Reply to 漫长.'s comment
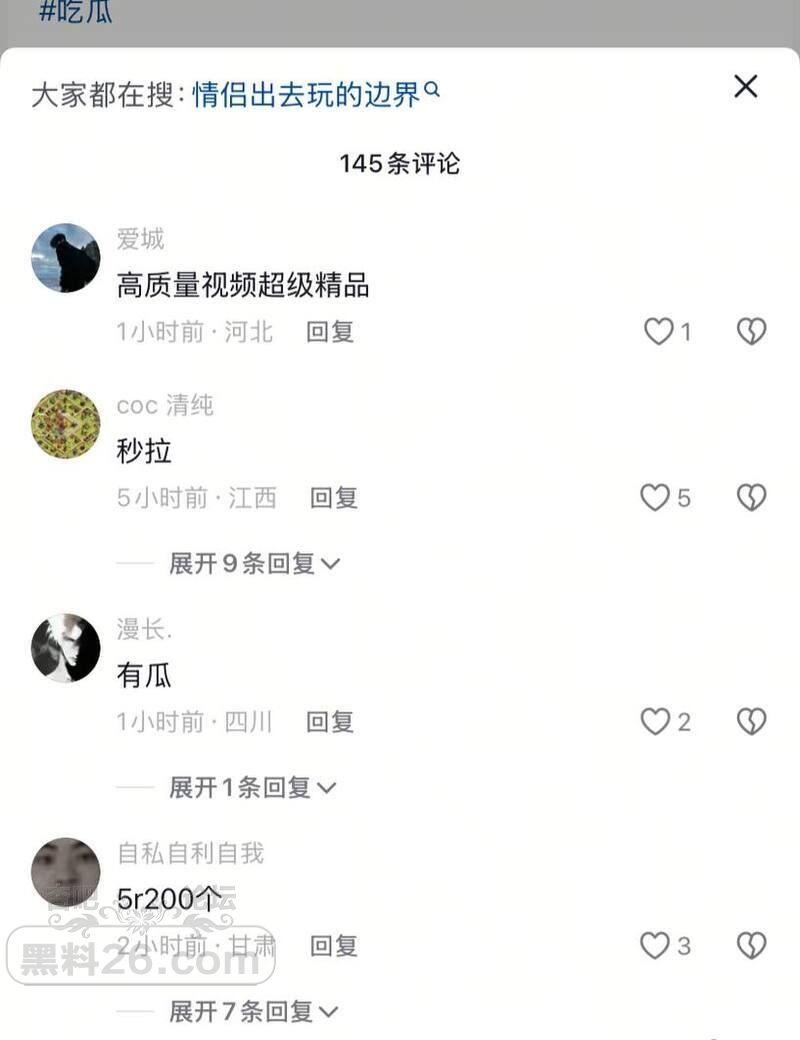Viewport: 800px width, 1040px height. pyautogui.click(x=330, y=722)
